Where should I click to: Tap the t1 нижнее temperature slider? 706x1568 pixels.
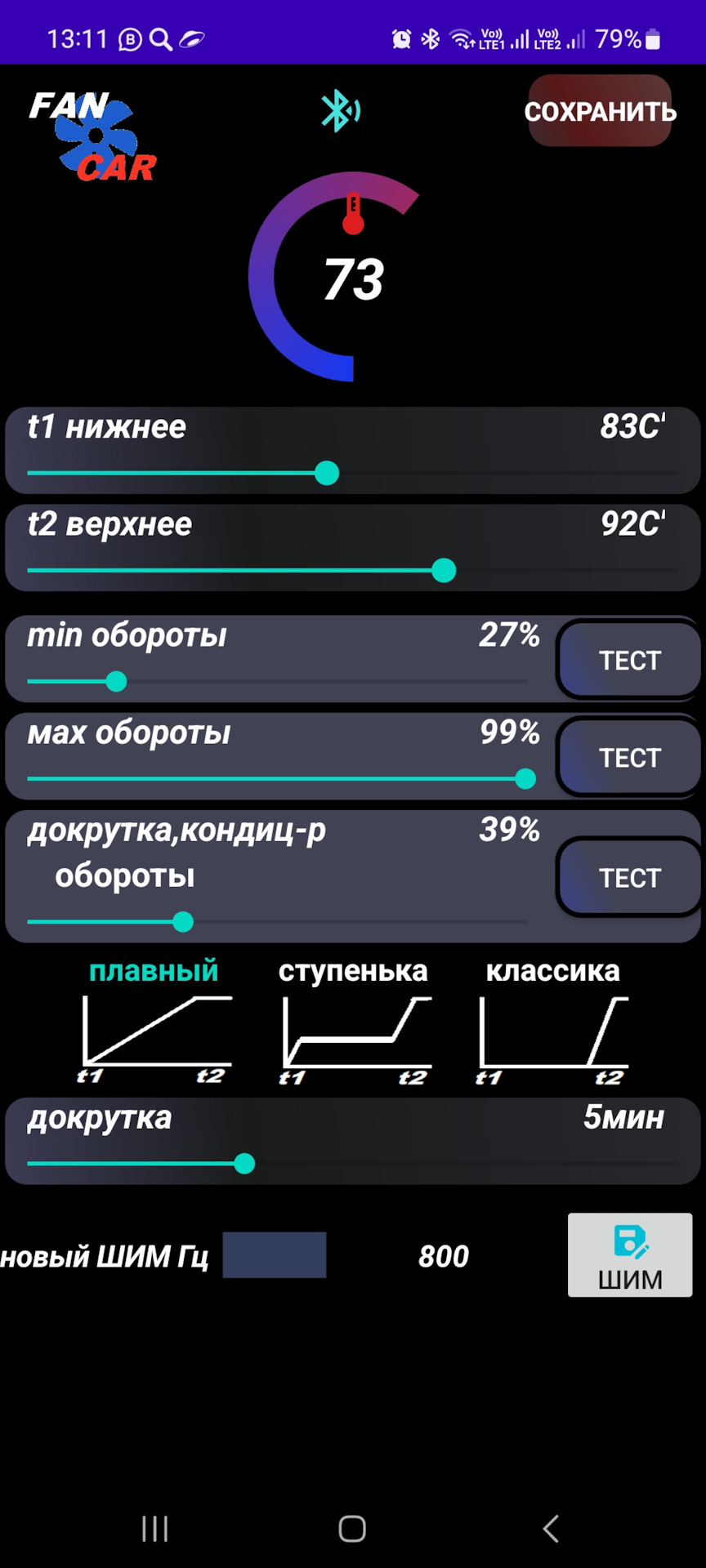pos(327,474)
